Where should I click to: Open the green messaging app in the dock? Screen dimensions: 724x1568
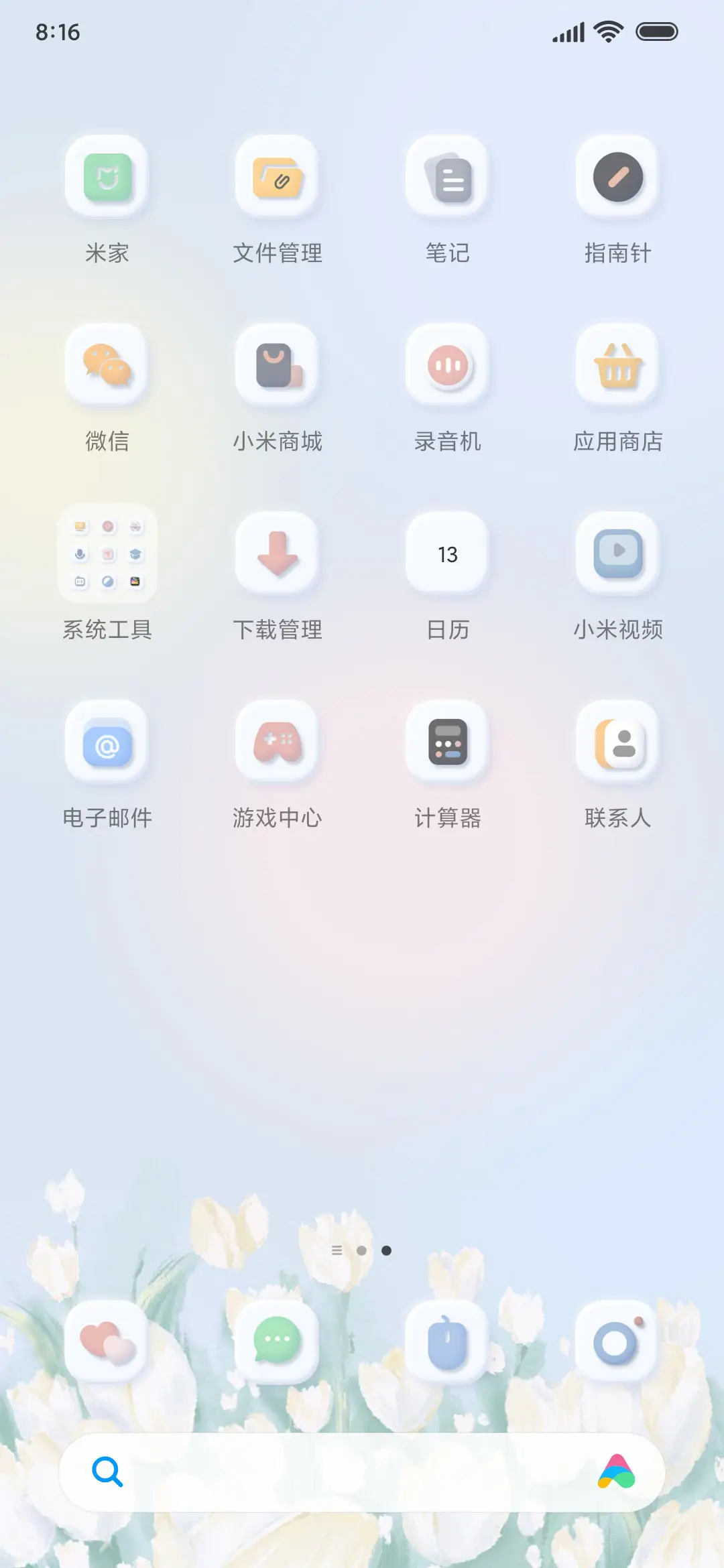coord(278,1344)
